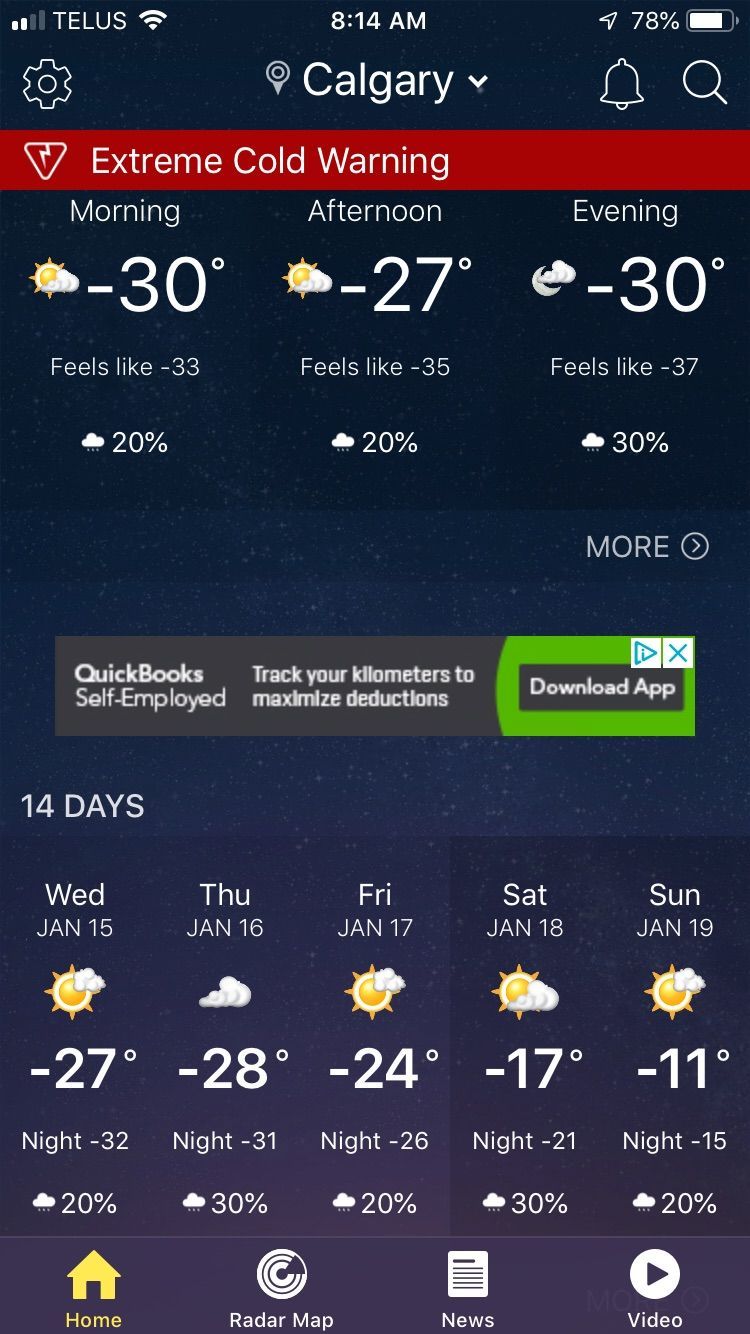Open the search magnifier
Image resolution: width=750 pixels, height=1334 pixels.
[704, 83]
